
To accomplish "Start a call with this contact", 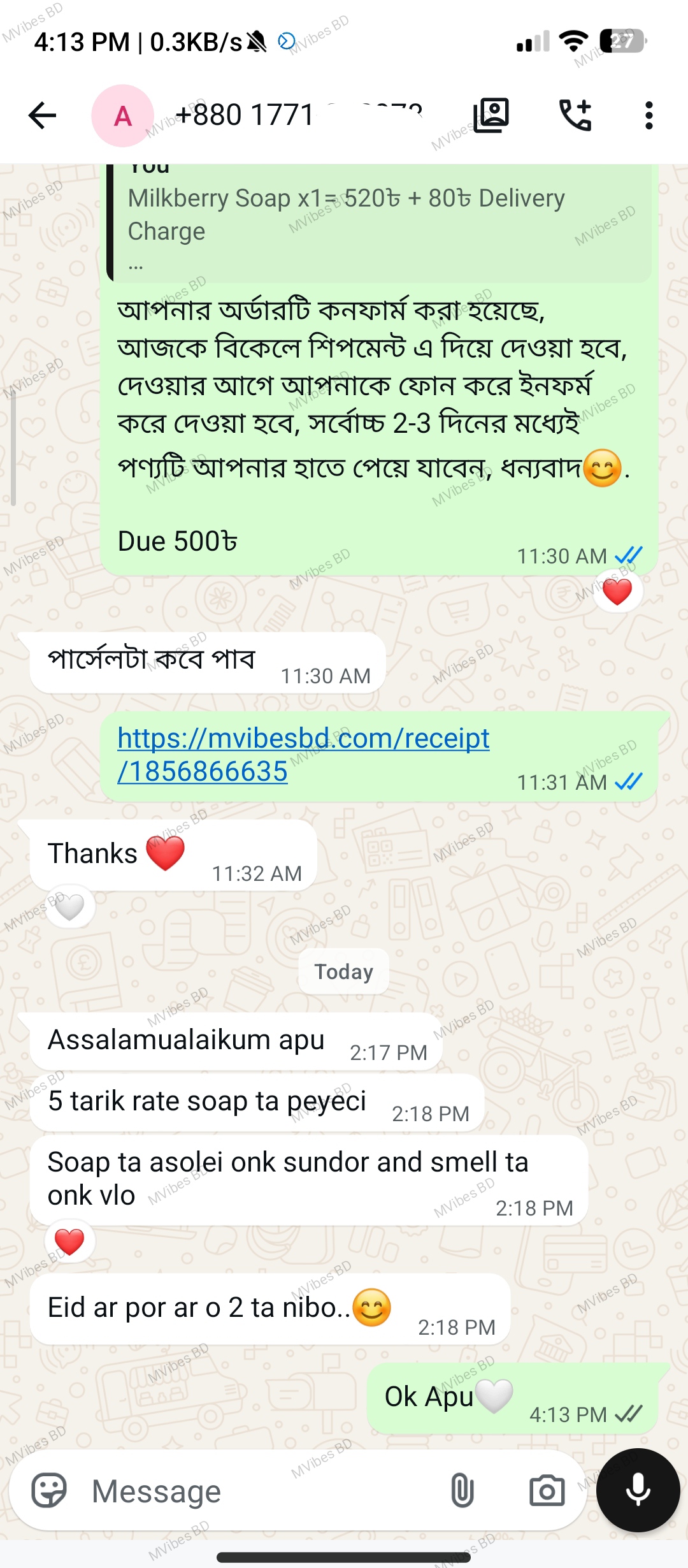I will pyautogui.click(x=575, y=115).
